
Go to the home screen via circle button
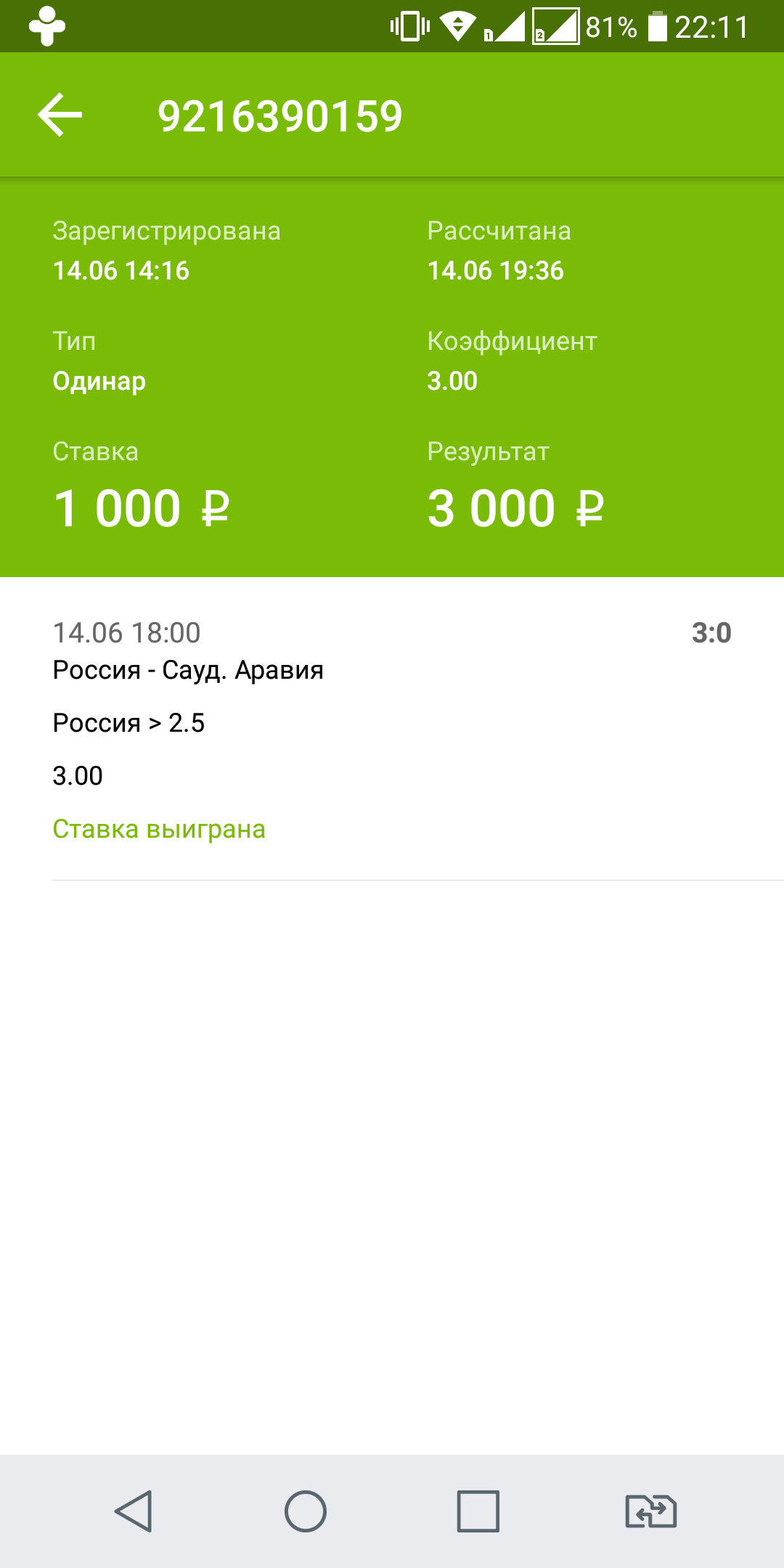pos(306,1511)
